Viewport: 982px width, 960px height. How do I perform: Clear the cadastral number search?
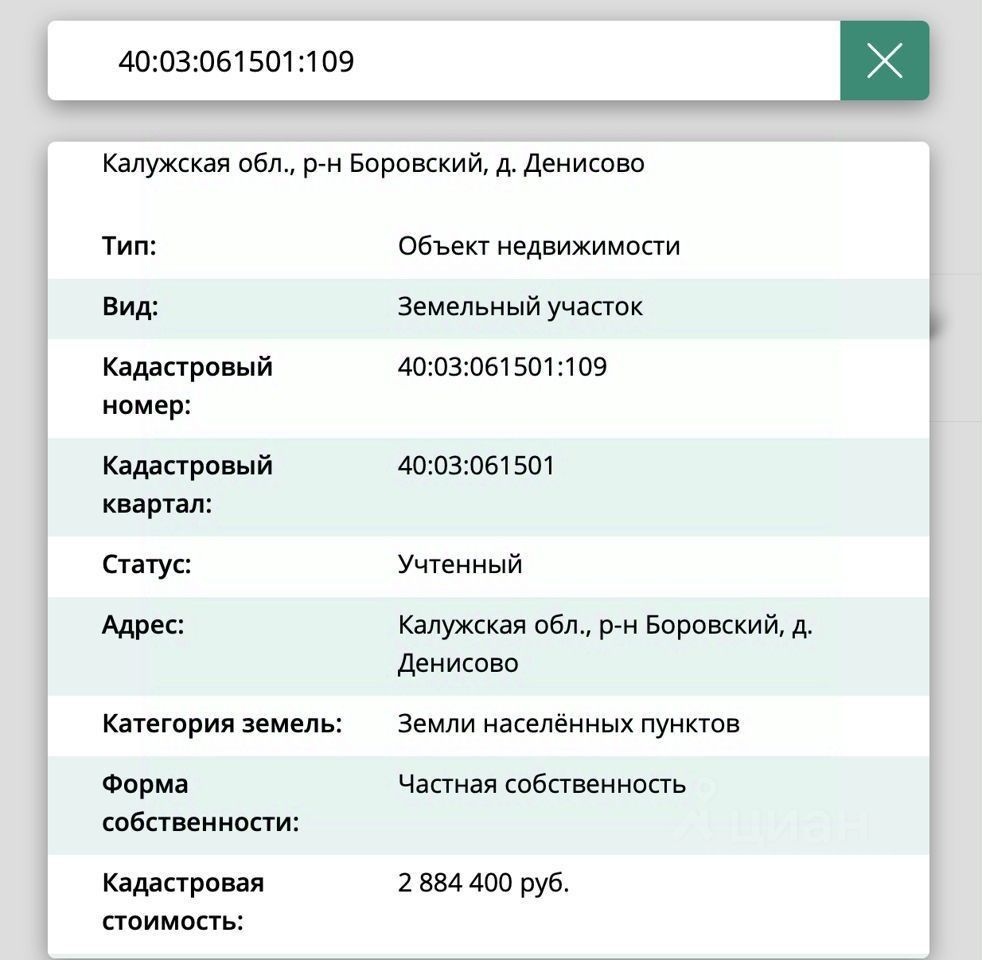pos(884,61)
